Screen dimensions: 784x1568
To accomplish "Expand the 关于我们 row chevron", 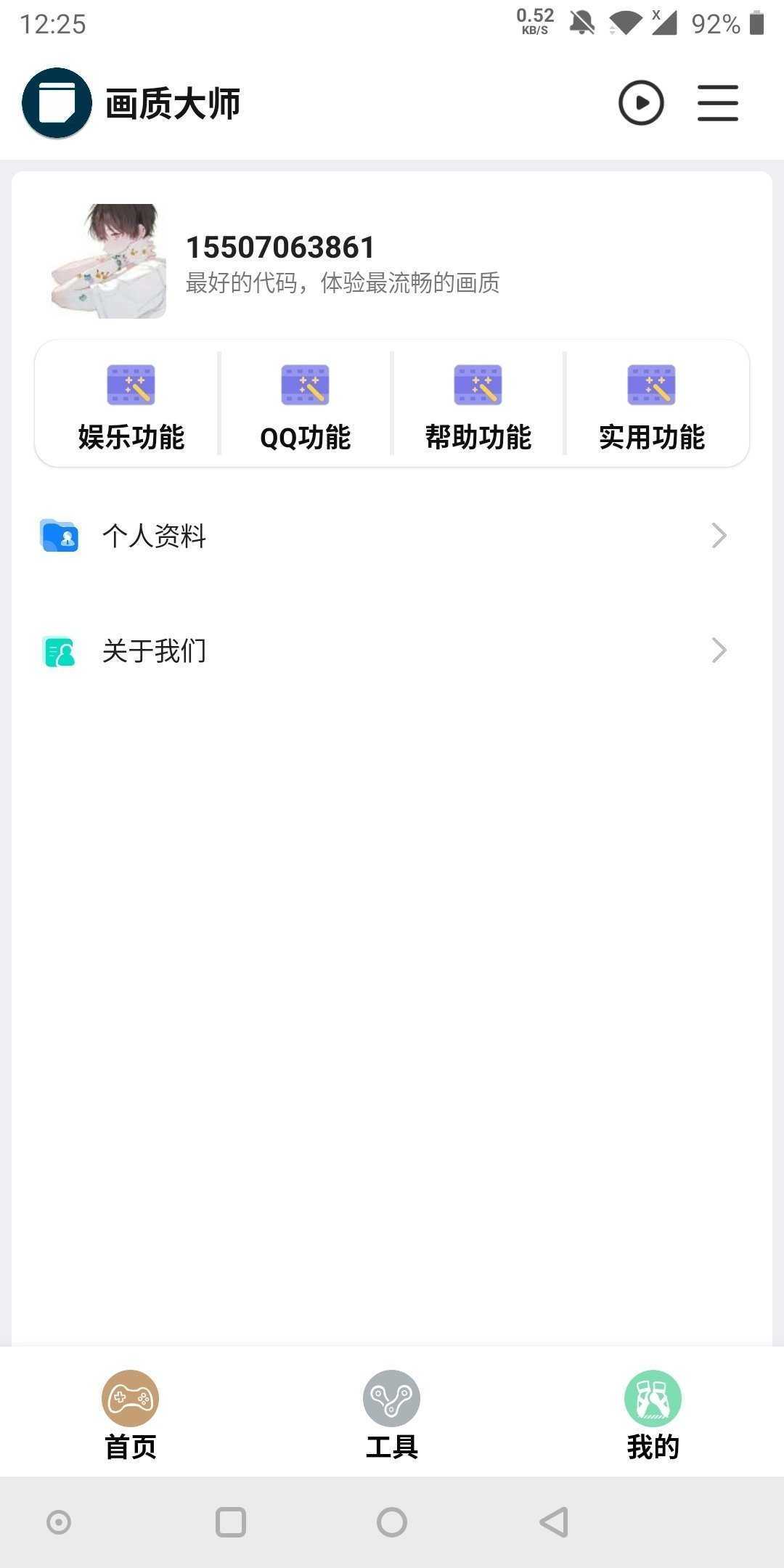I will point(719,650).
